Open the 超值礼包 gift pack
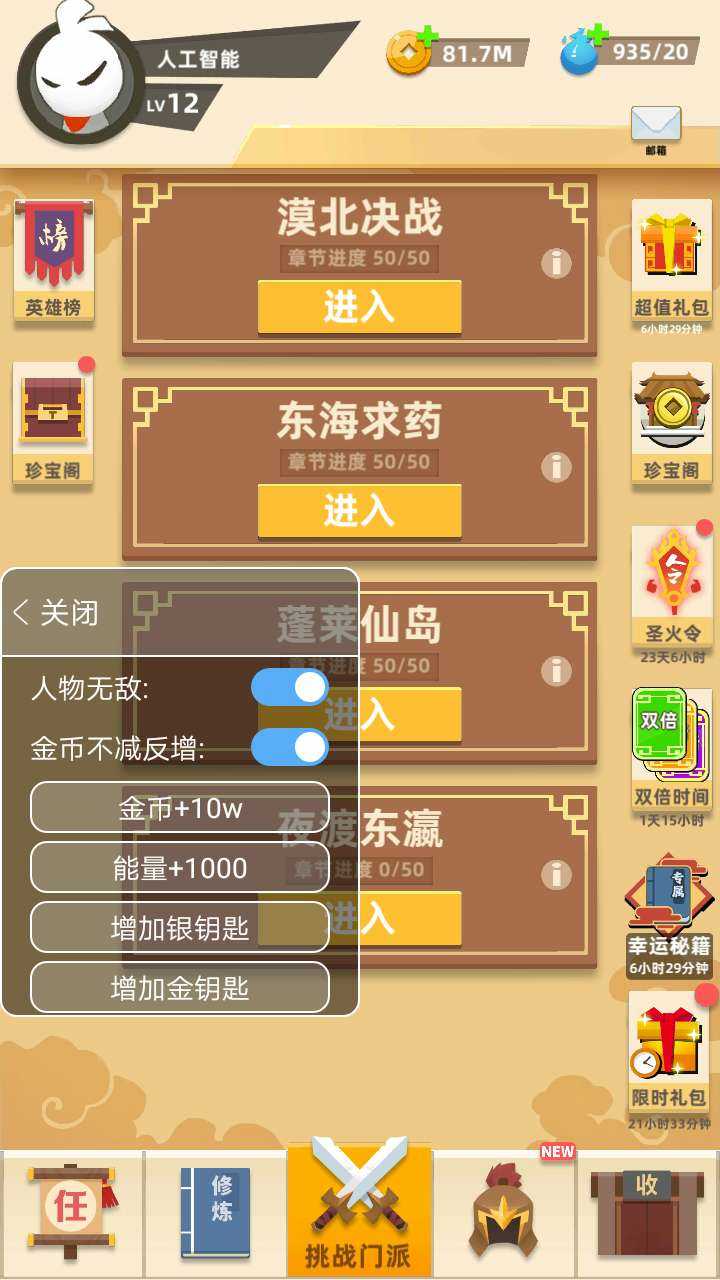Screen dimensions: 720x1280 point(671,262)
